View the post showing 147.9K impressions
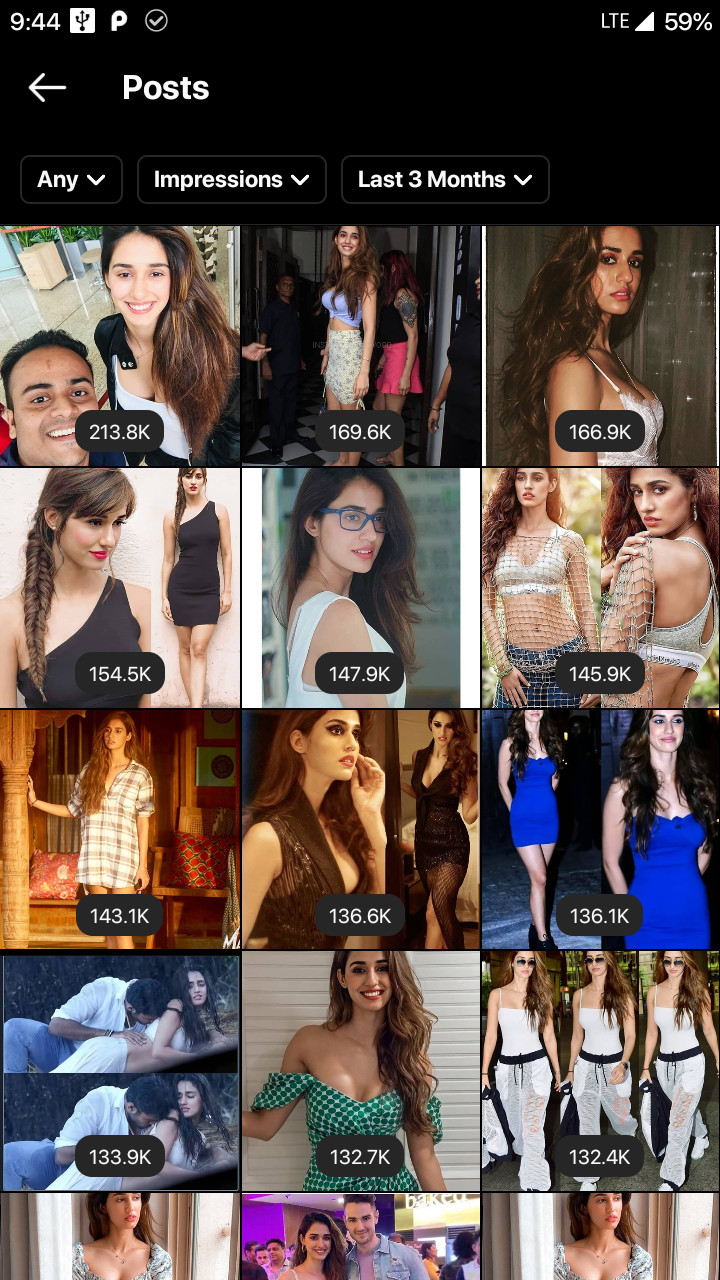 (360, 588)
